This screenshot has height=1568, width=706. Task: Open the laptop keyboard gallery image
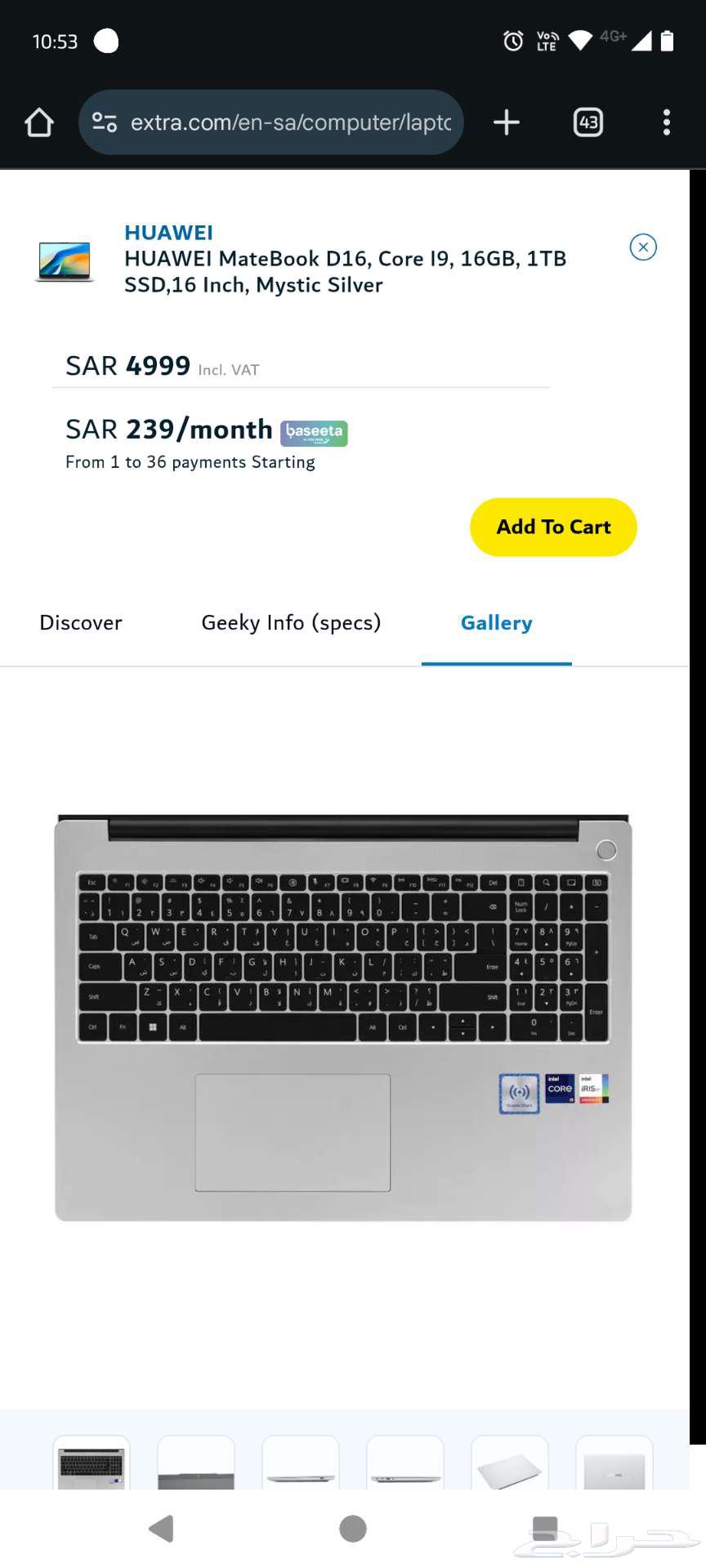(x=343, y=1017)
